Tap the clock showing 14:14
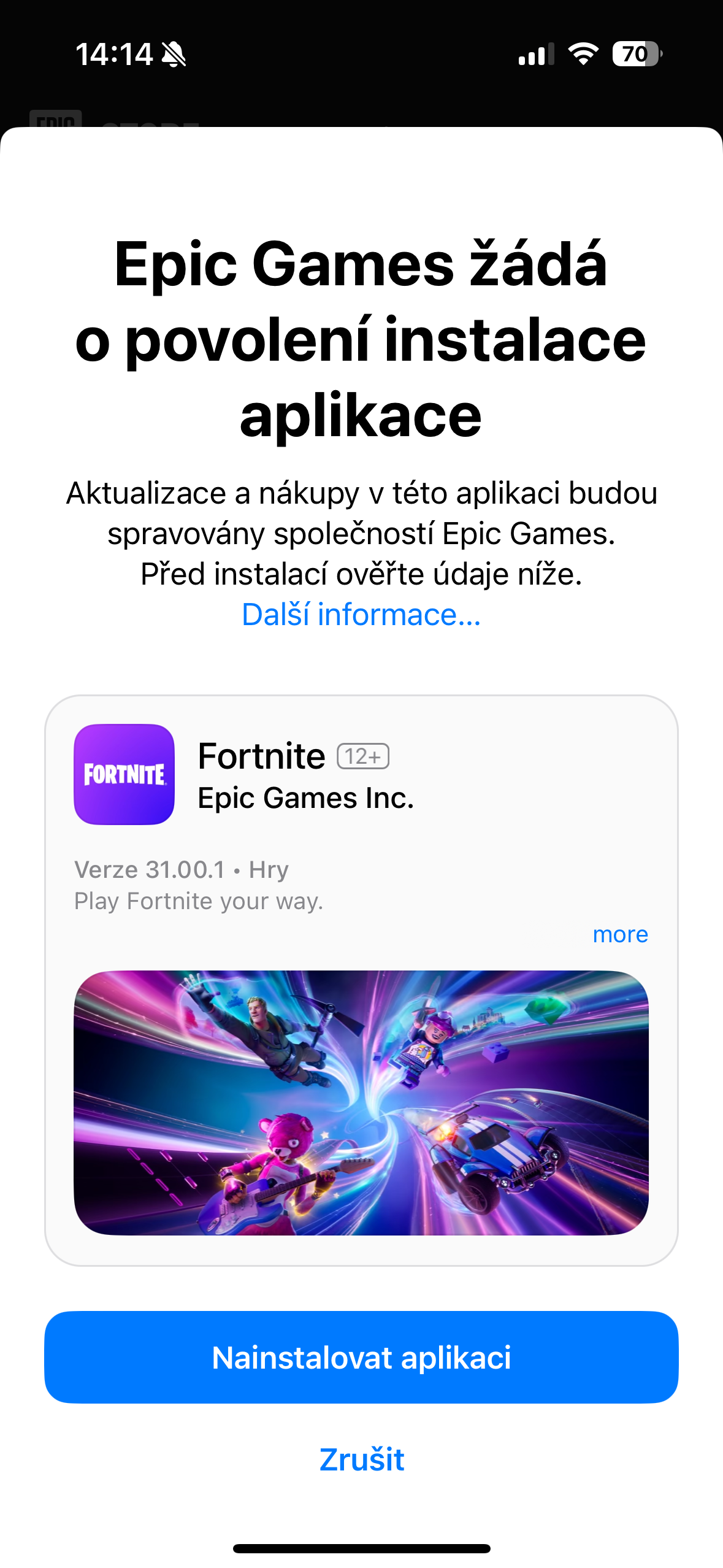Viewport: 723px width, 1568px height. point(115,55)
